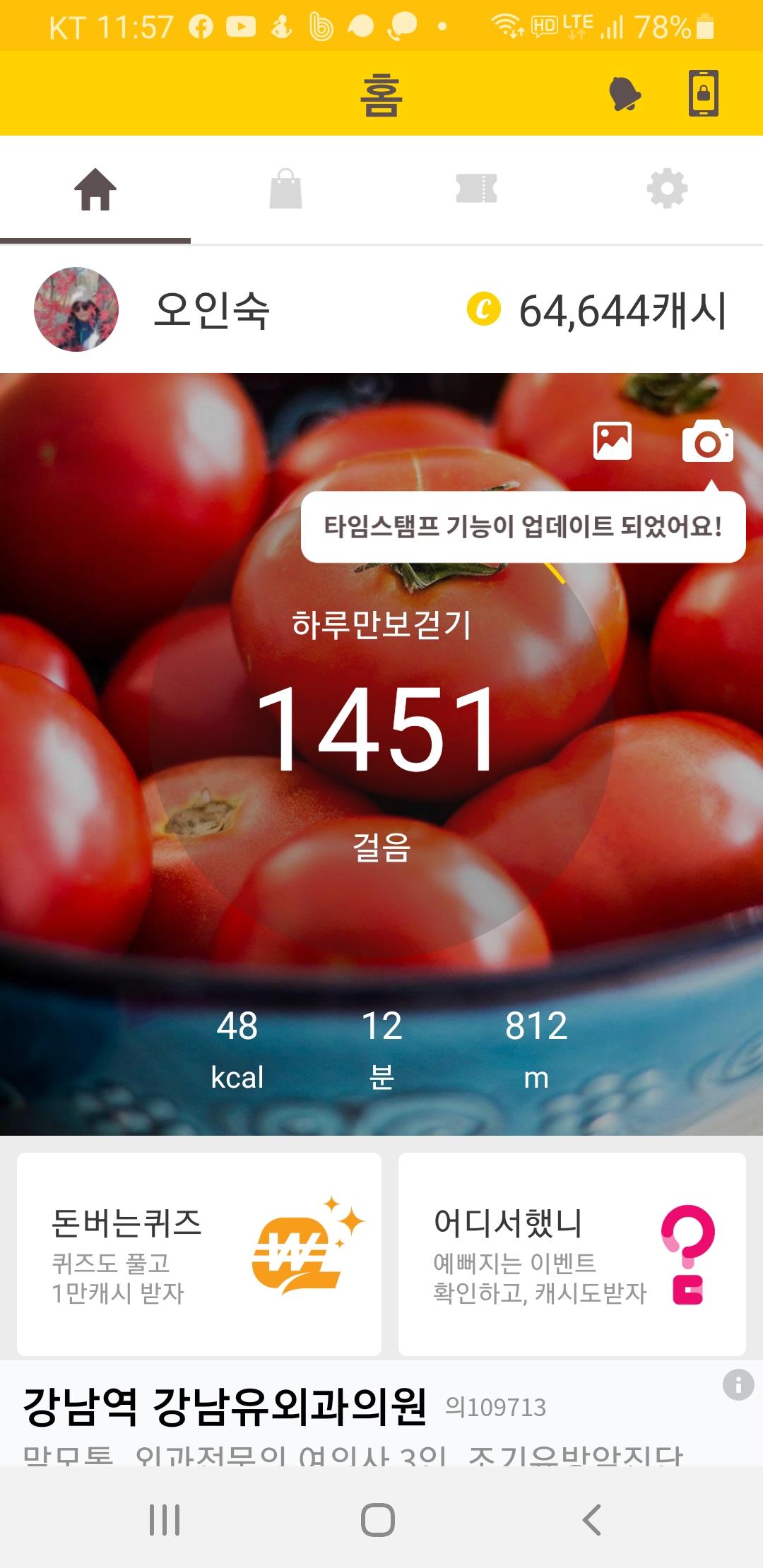Image resolution: width=763 pixels, height=1568 pixels.
Task: Open the timestamp camera
Action: (707, 441)
